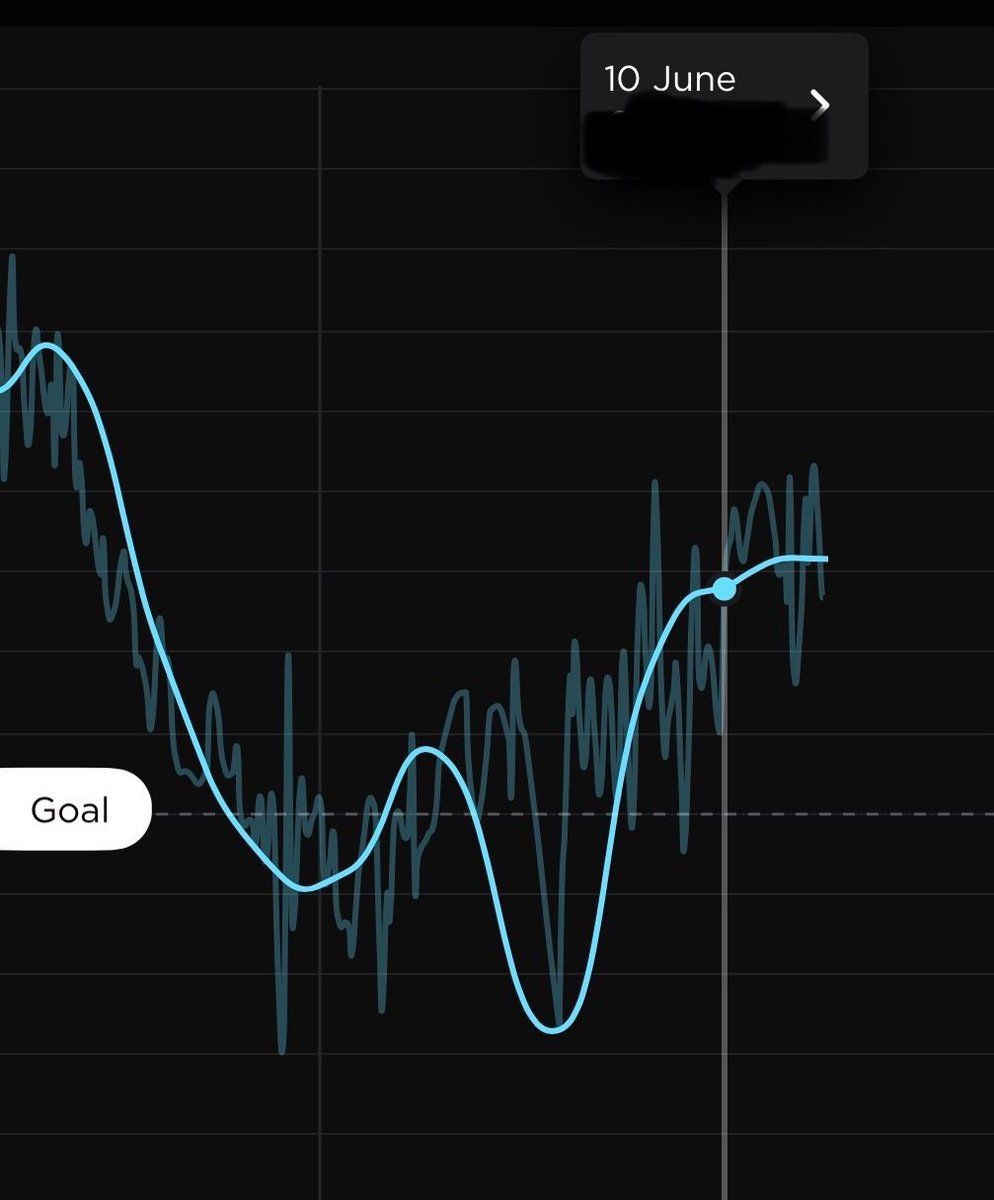Tap the Goal label
The width and height of the screenshot is (994, 1200).
point(72,809)
